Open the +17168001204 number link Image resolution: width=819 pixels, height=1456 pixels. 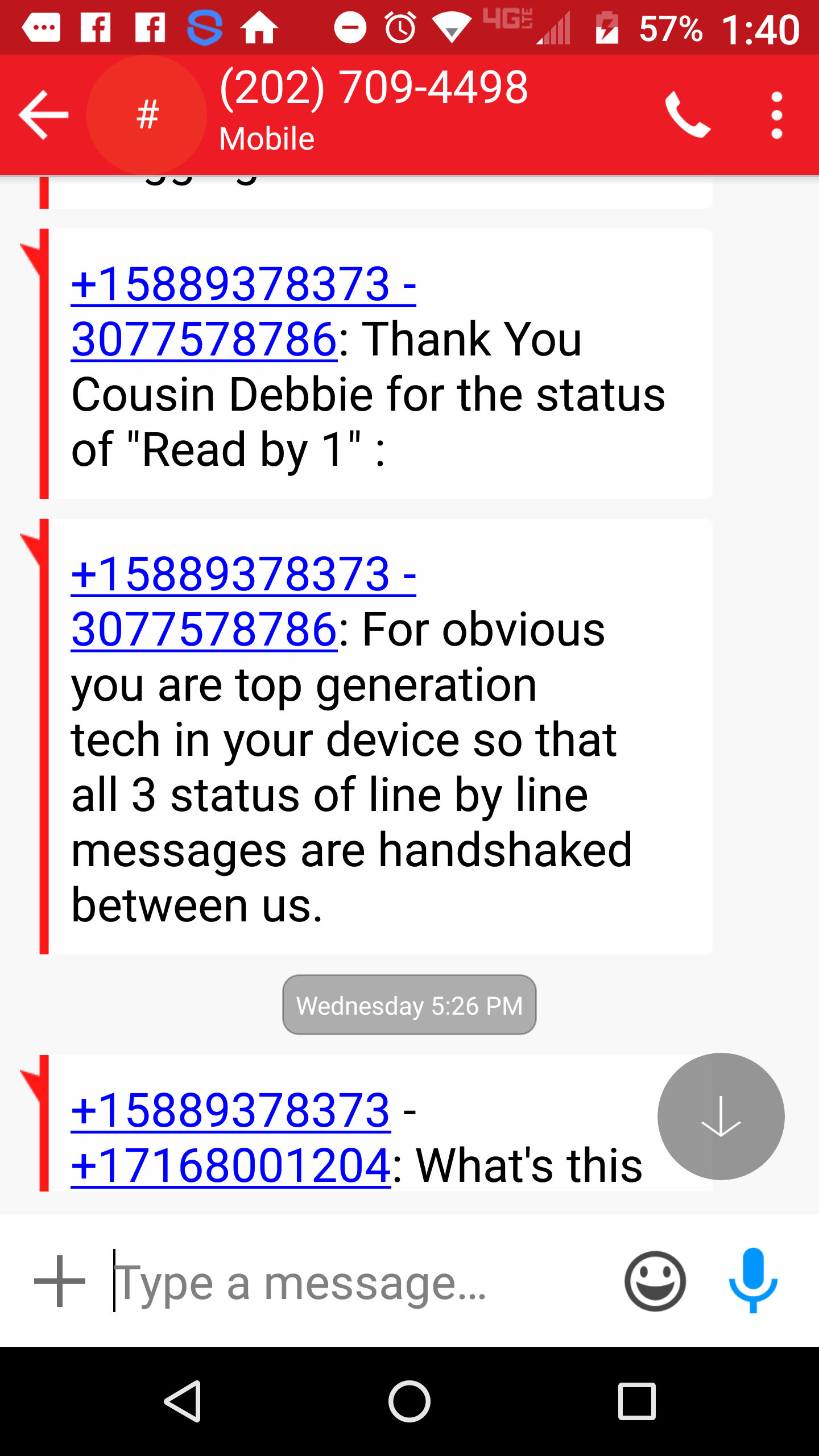(x=230, y=1165)
